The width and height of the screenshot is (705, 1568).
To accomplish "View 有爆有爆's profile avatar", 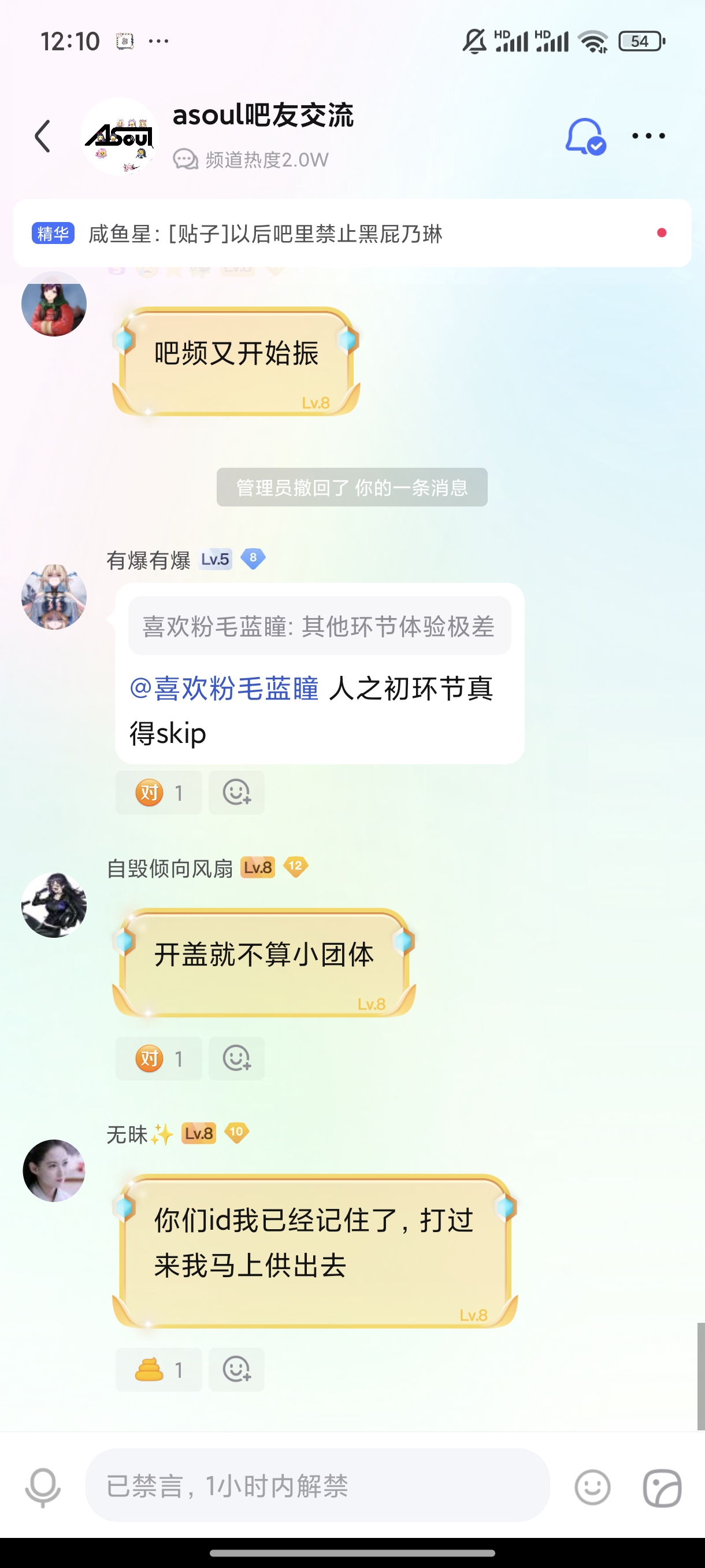I will click(54, 597).
